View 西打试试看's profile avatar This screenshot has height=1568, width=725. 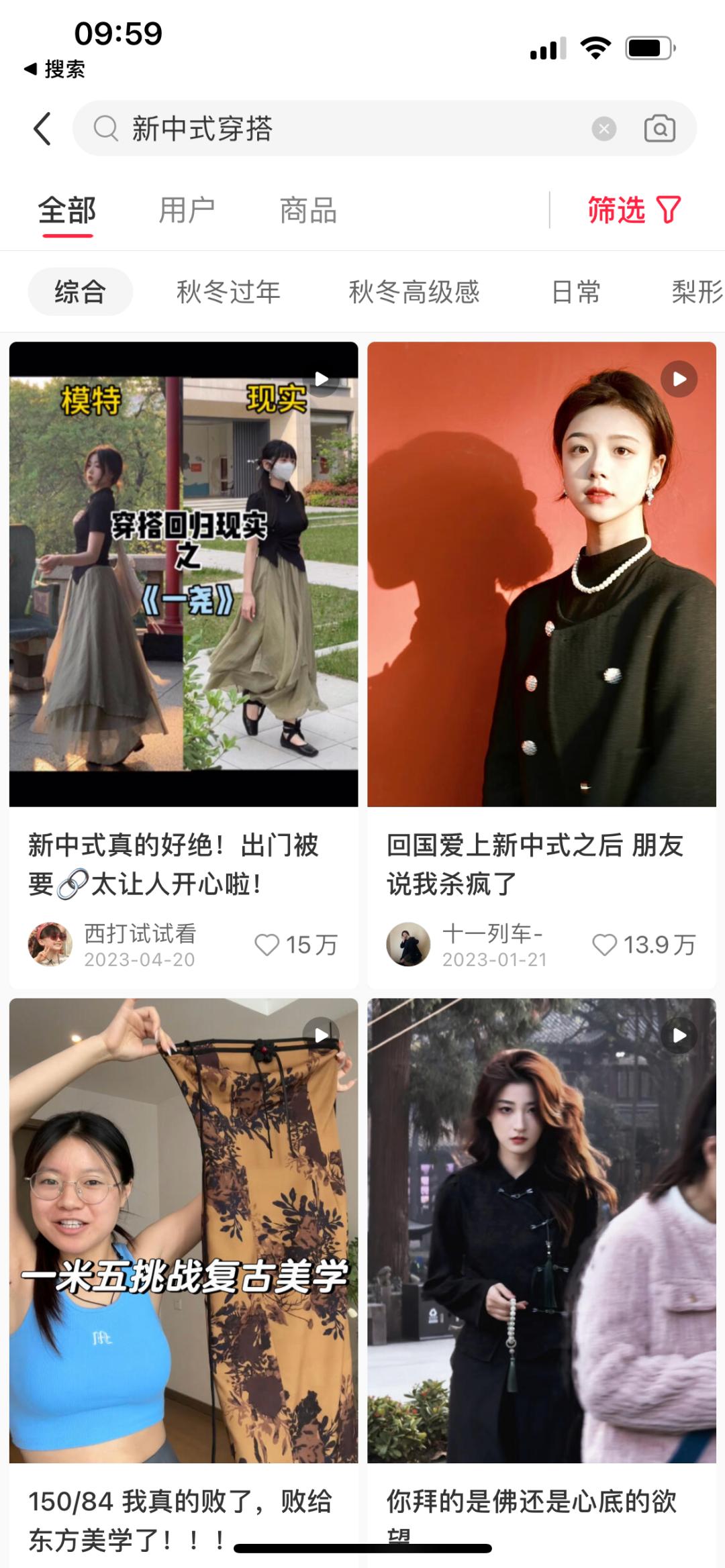coord(50,944)
